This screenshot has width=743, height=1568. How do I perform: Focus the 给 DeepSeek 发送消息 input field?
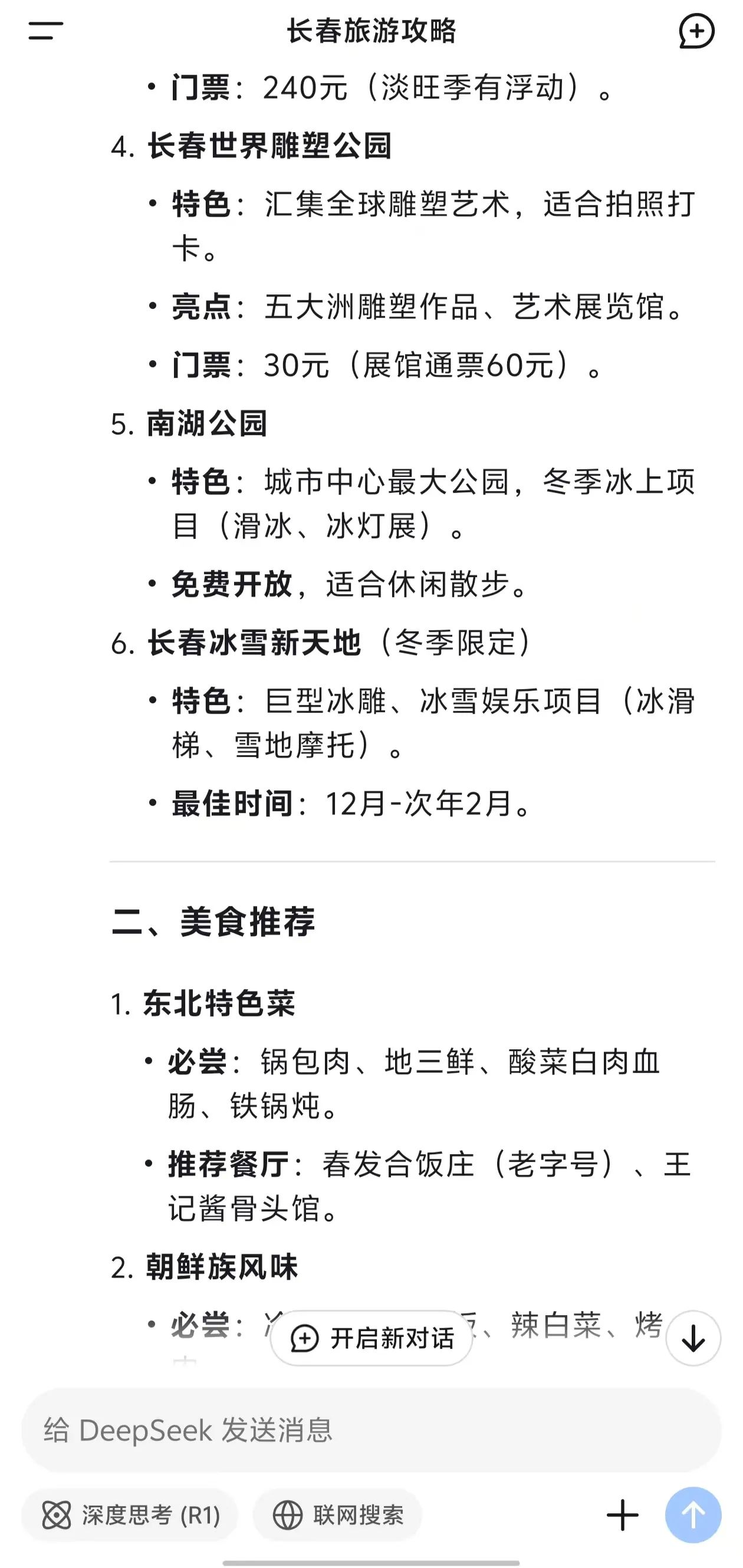370,1431
